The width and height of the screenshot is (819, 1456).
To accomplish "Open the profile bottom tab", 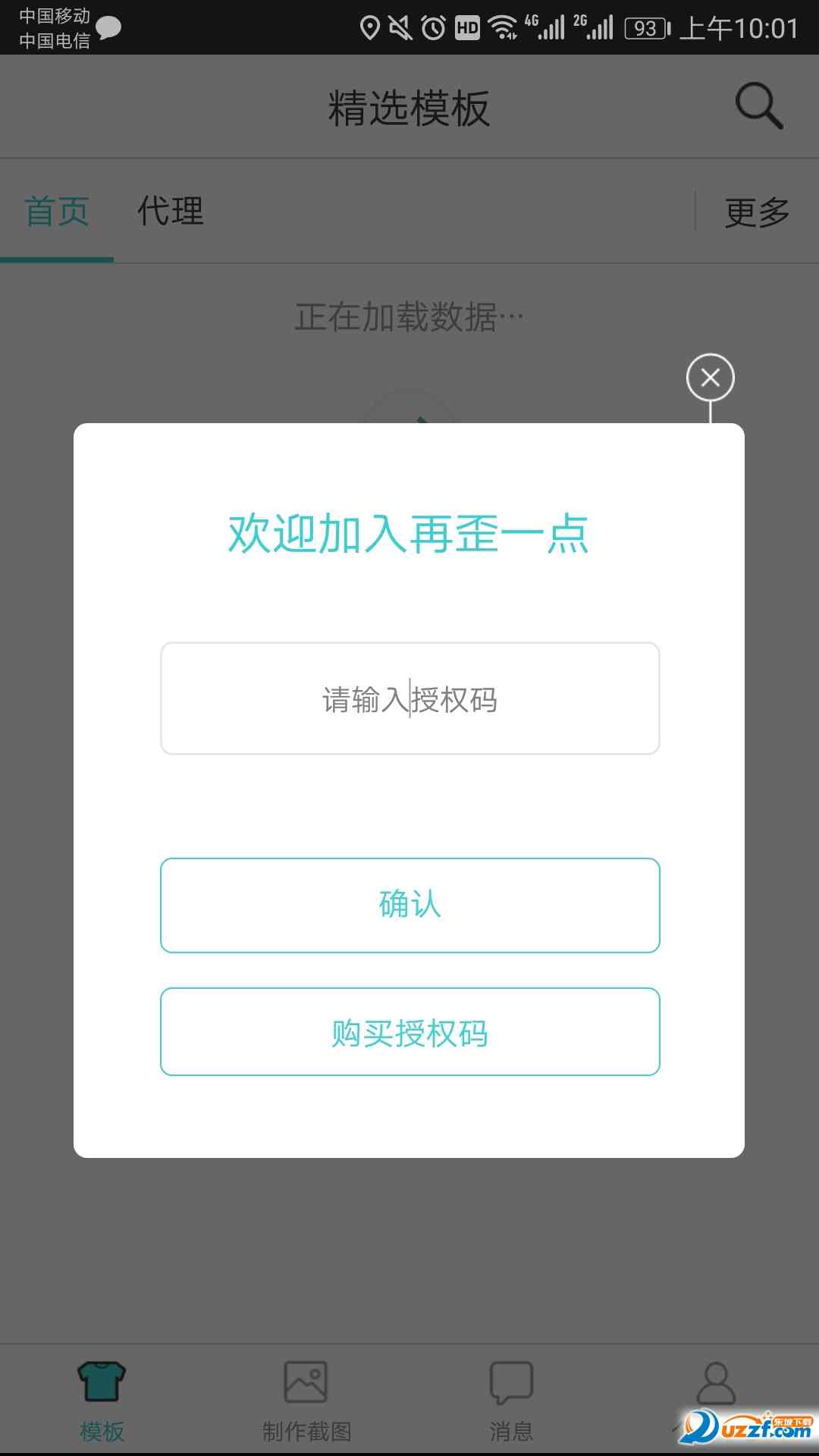I will coord(716,1388).
